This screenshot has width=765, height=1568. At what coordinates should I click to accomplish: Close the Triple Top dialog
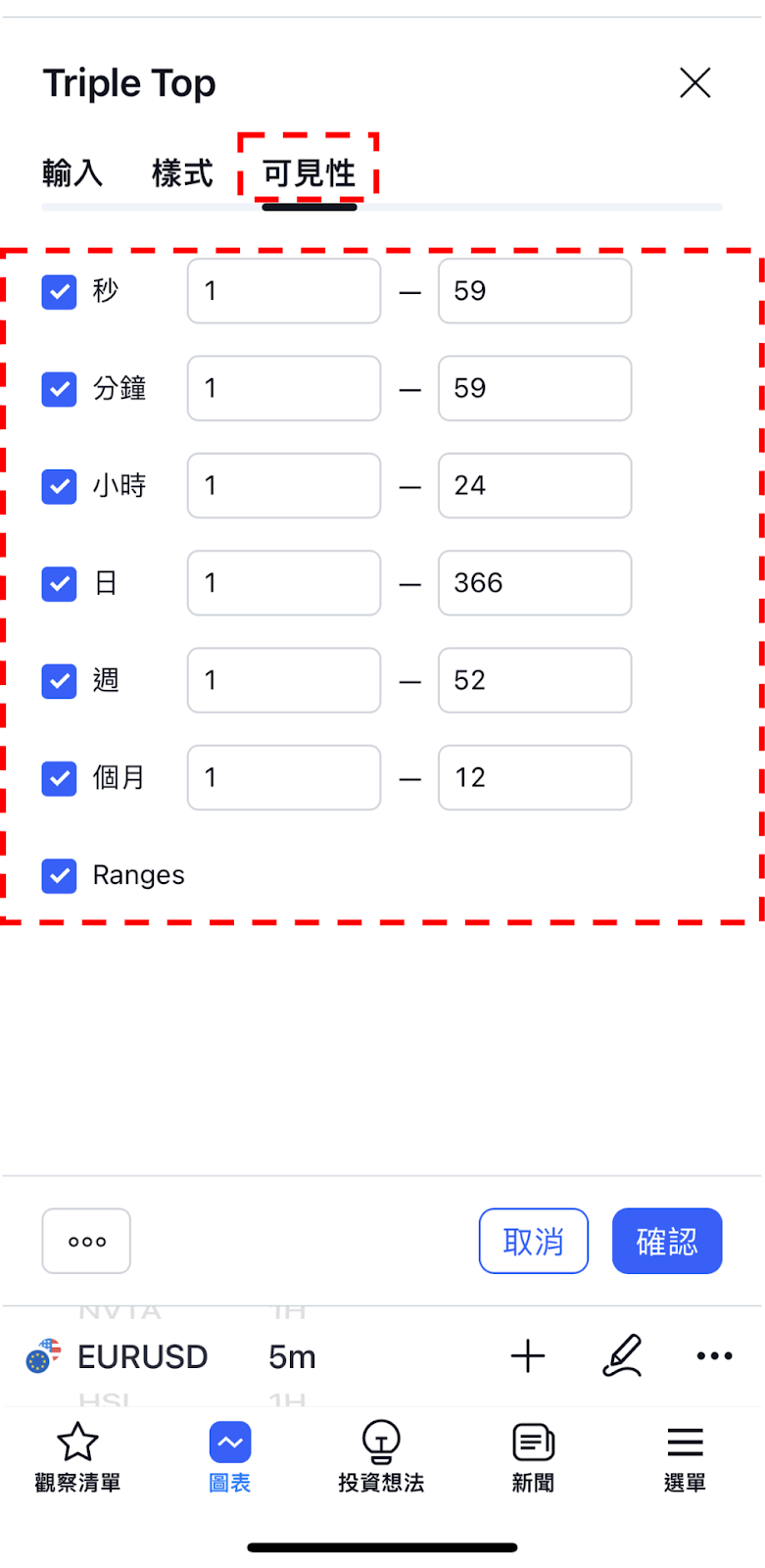pyautogui.click(x=694, y=83)
